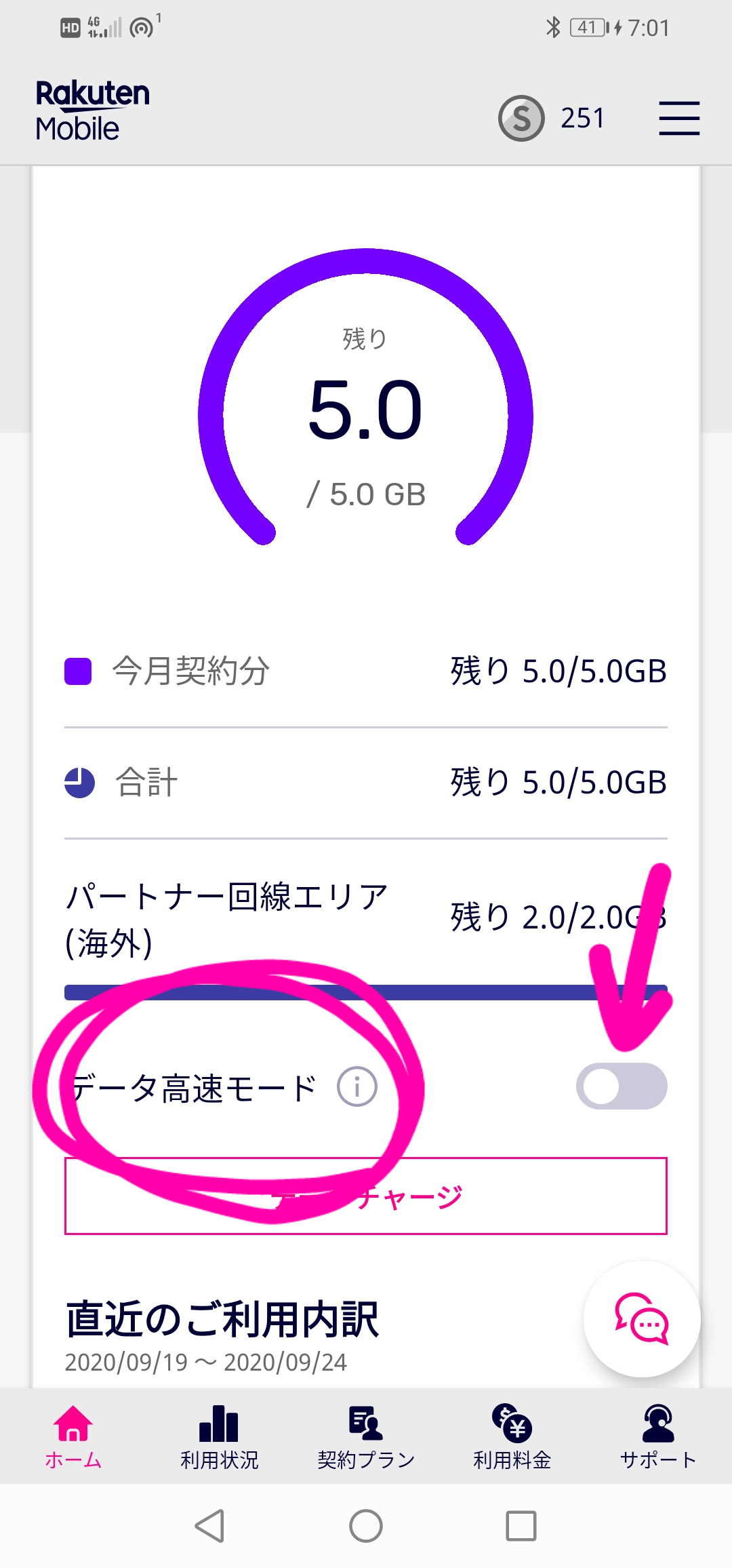732x1568 pixels.
Task: Switch to the 利用状況 tab
Action: tap(220, 1436)
